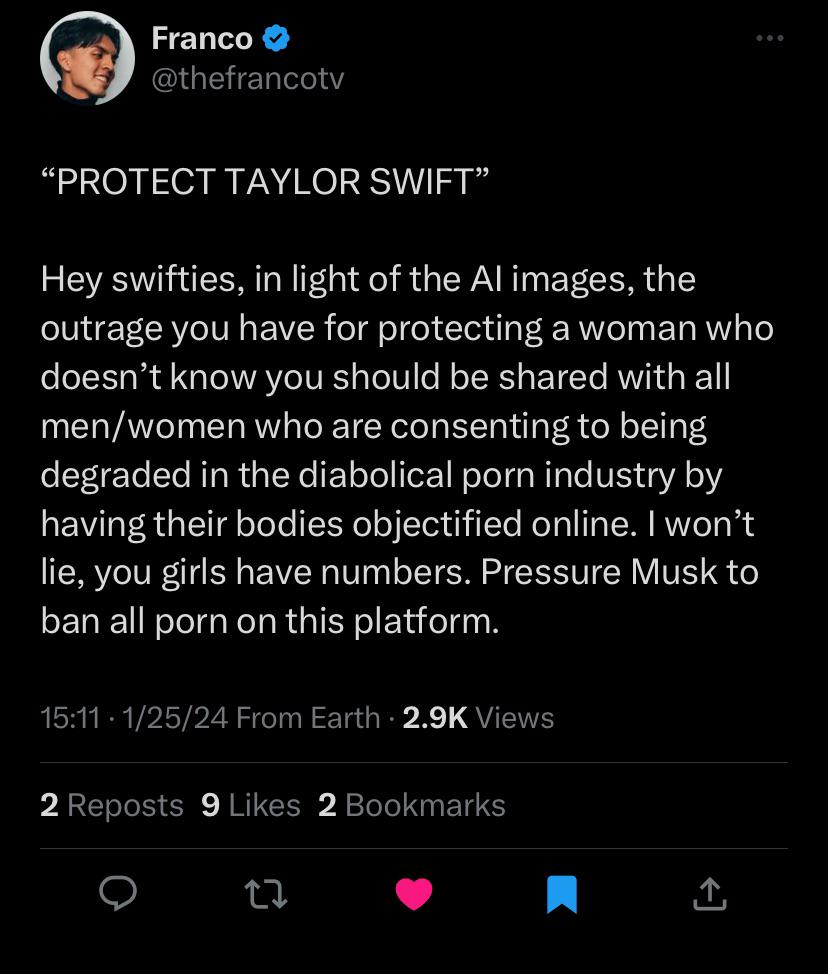
Task: Unlike the tweet with the heart
Action: point(413,893)
